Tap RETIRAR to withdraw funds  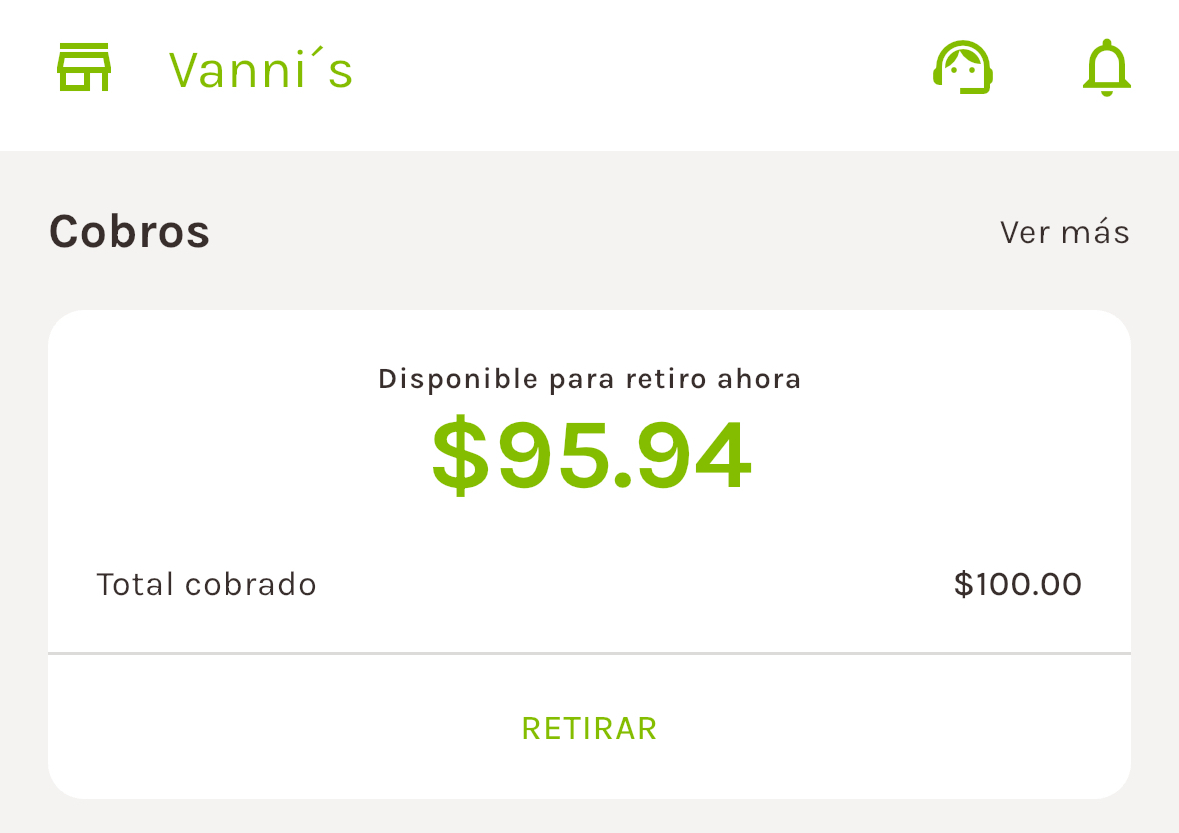coord(589,728)
